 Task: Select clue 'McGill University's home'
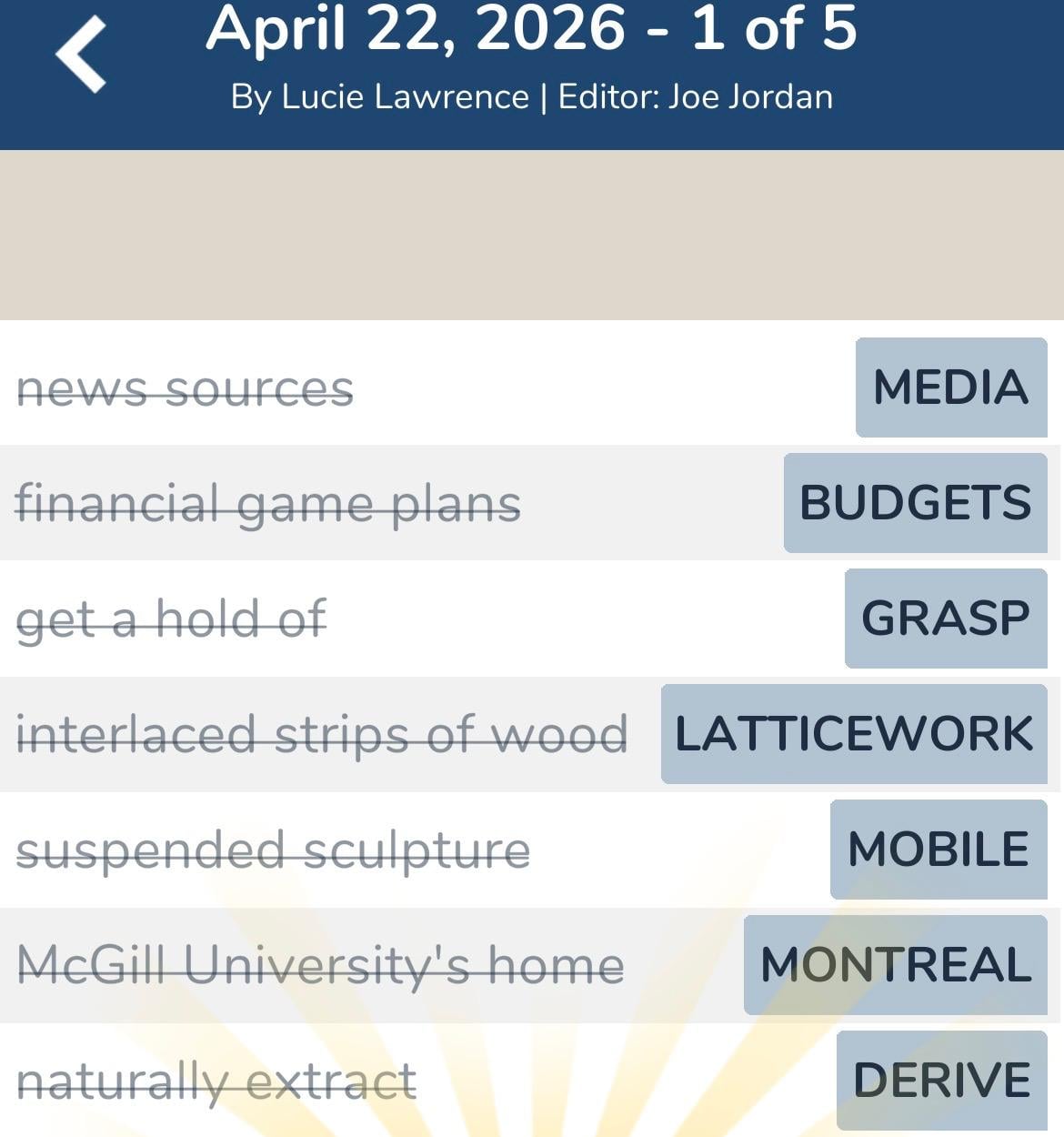click(320, 965)
